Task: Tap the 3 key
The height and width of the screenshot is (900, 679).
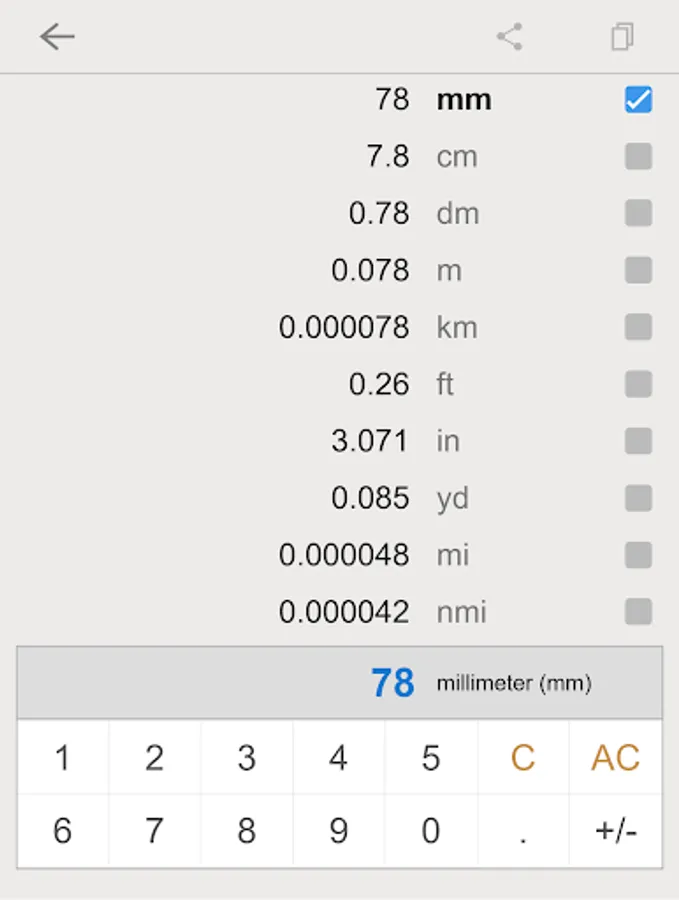Action: click(x=247, y=758)
